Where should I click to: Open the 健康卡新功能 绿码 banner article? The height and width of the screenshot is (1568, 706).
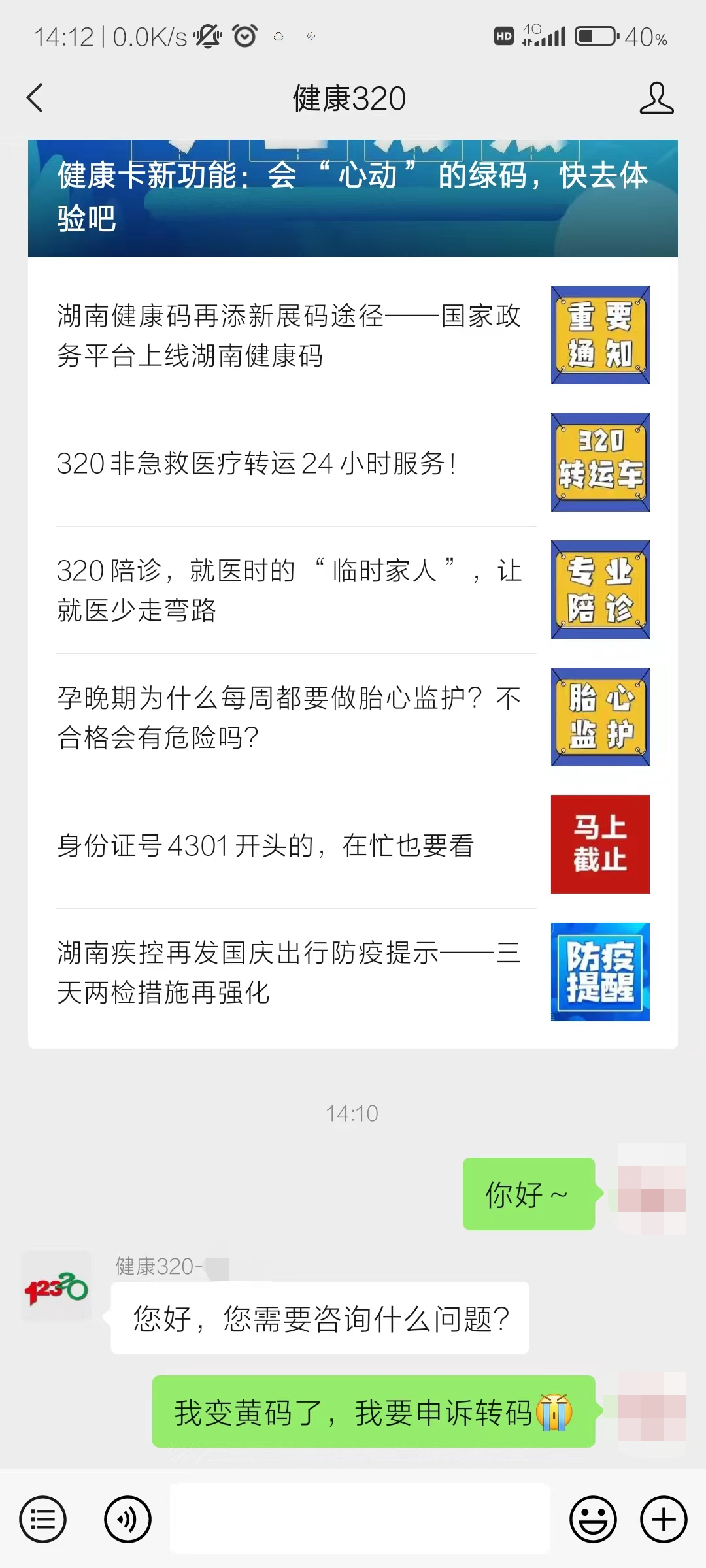click(353, 196)
